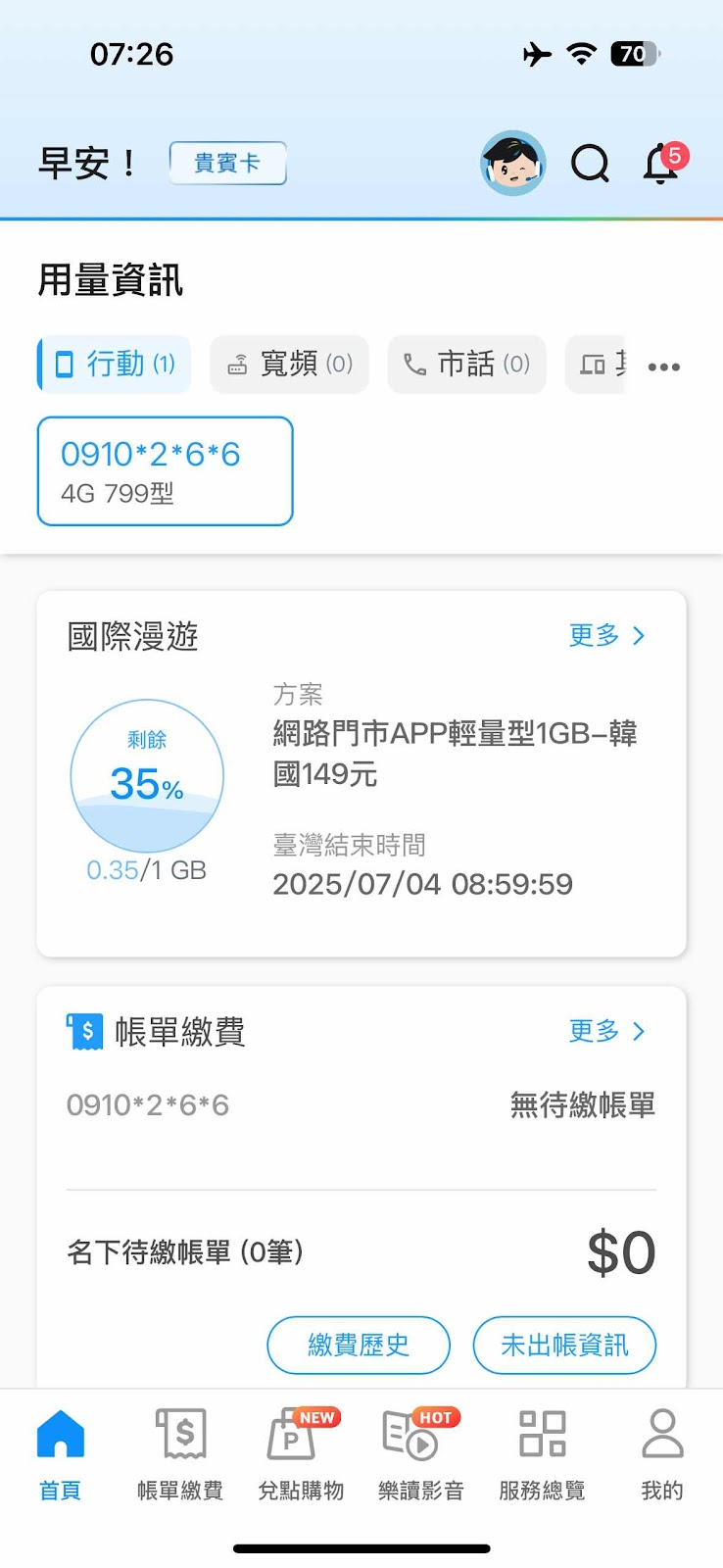Open the 兌點購物 tab

pyautogui.click(x=301, y=1454)
